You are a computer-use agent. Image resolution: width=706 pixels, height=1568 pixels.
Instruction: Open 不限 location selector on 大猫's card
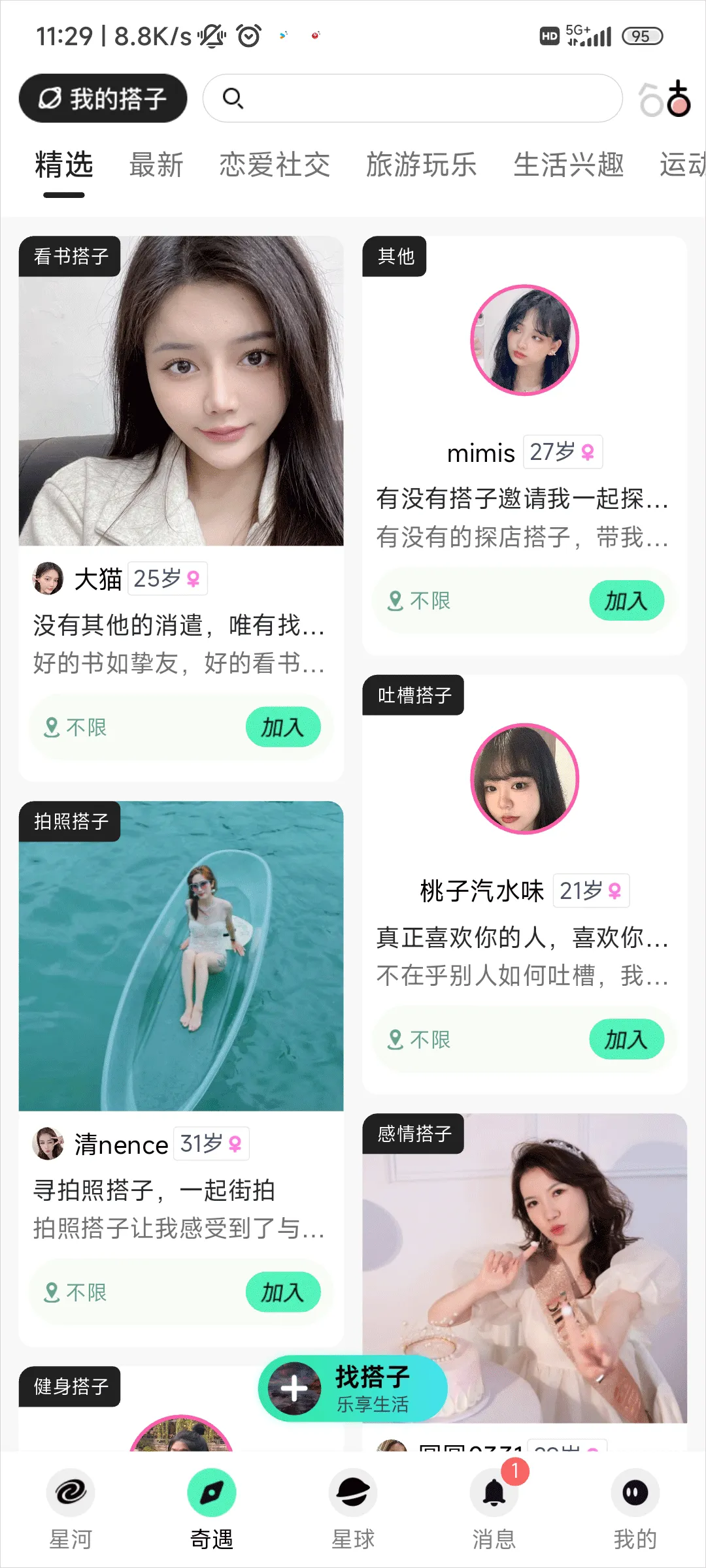tap(85, 727)
